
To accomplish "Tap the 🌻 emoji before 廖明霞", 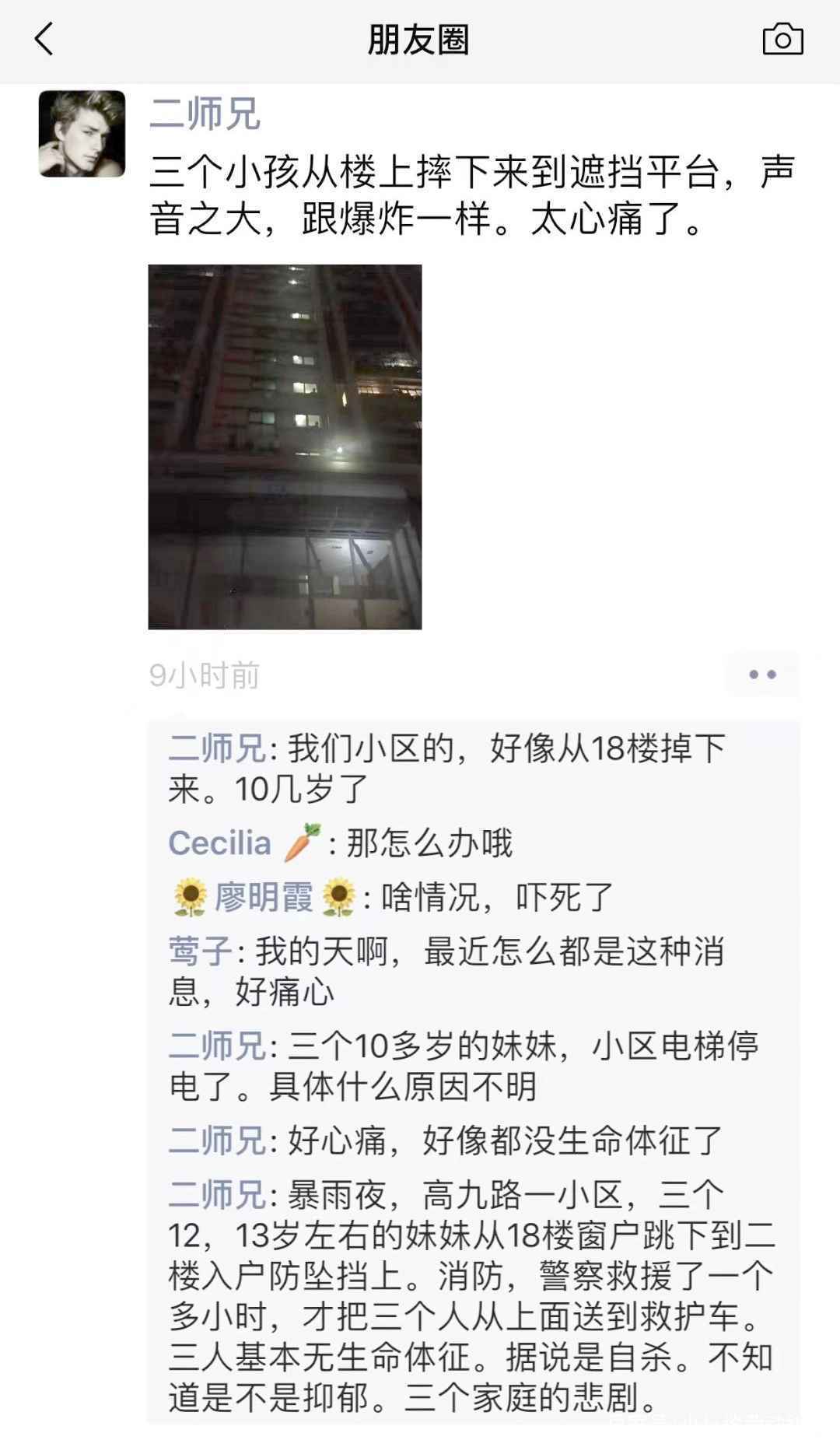I will [187, 896].
